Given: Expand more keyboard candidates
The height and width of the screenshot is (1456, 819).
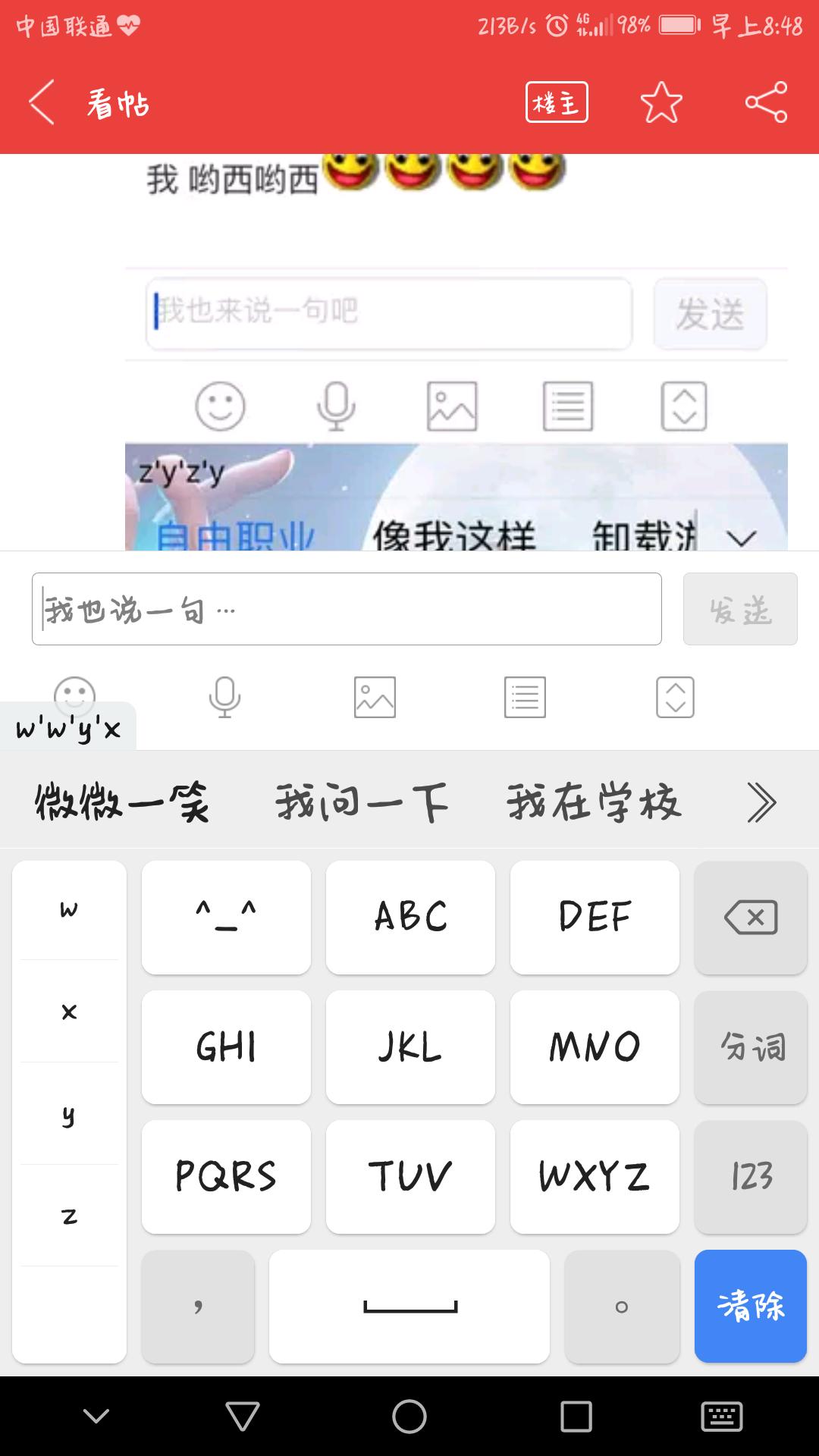Looking at the screenshot, I should coord(761,802).
